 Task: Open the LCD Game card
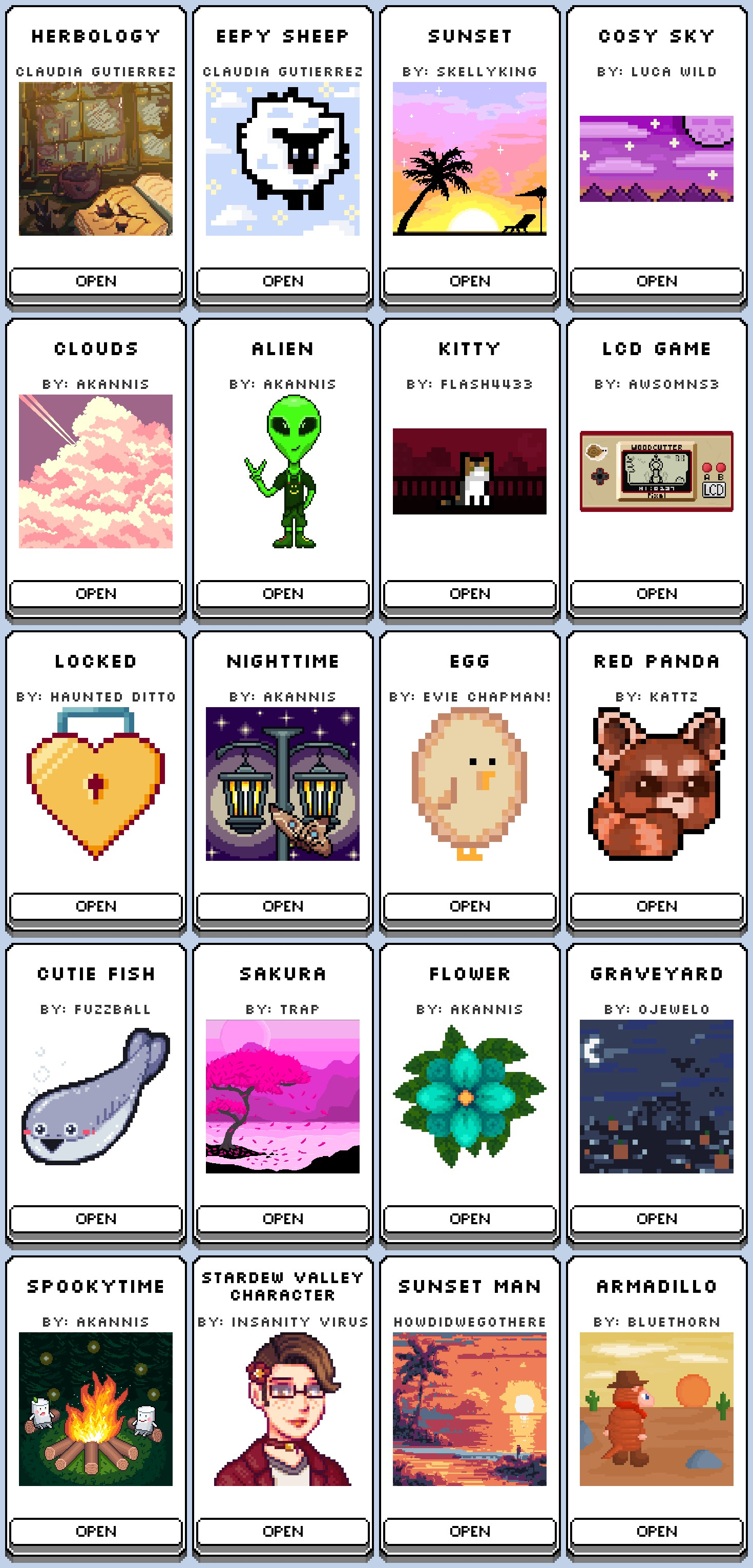pos(656,593)
